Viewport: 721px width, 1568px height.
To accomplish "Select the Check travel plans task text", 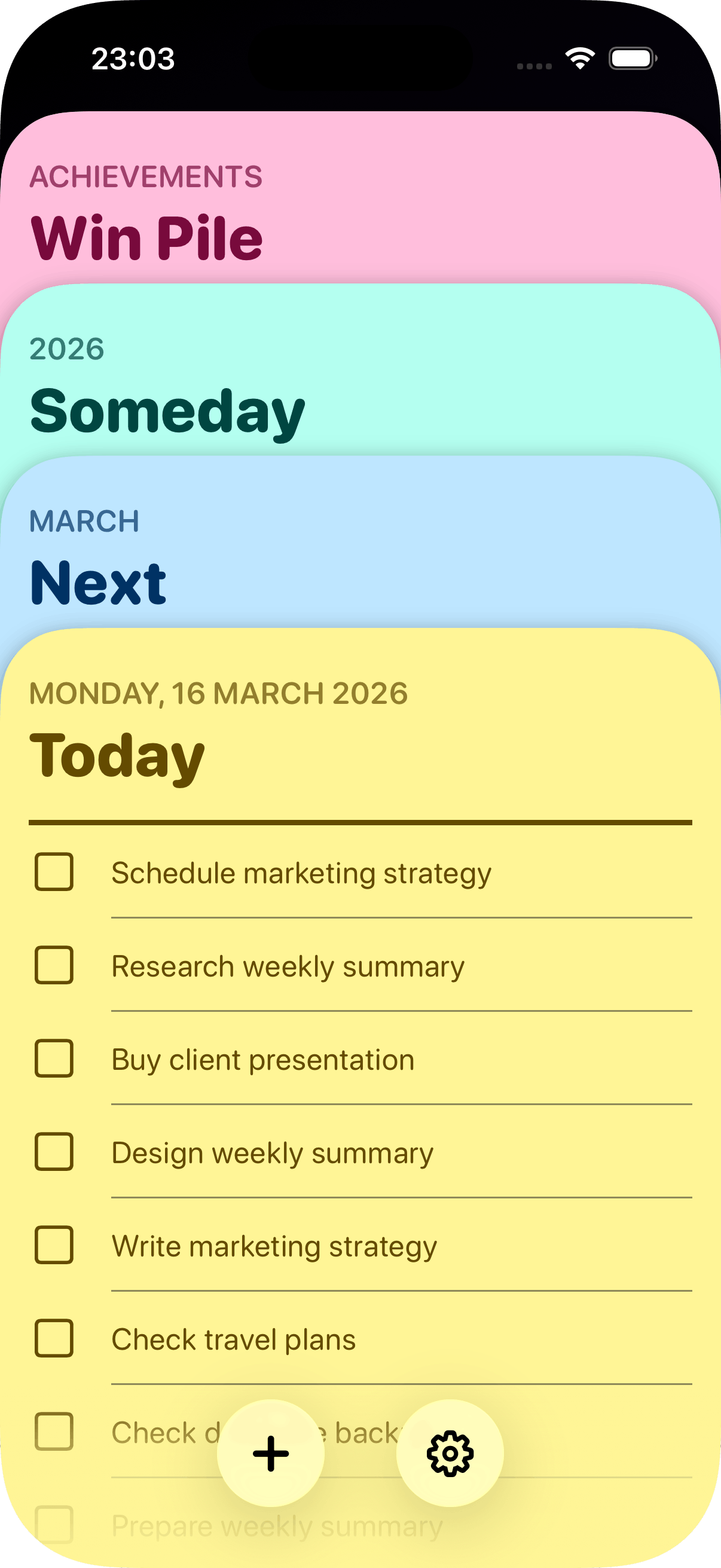I will (x=235, y=1339).
